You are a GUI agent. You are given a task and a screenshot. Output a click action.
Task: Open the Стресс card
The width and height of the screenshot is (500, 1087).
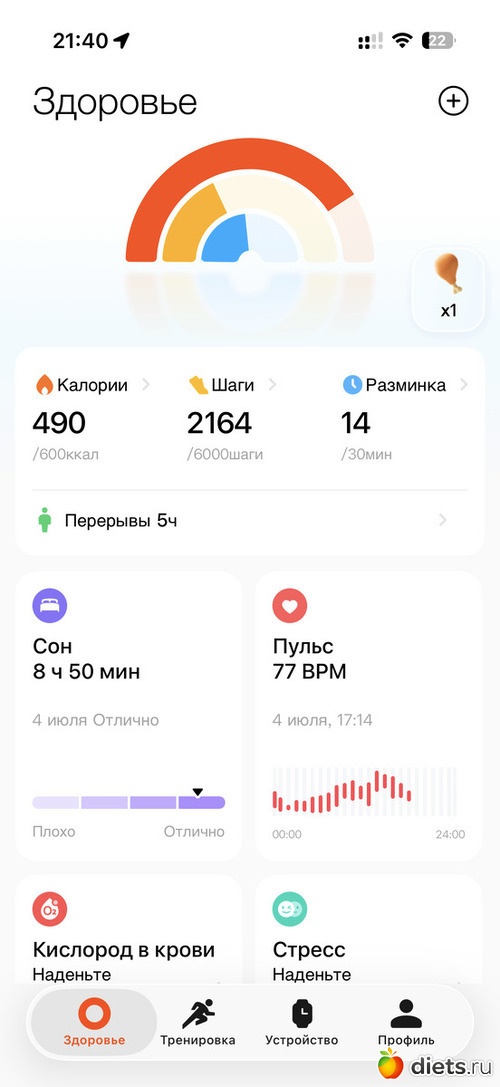369,929
